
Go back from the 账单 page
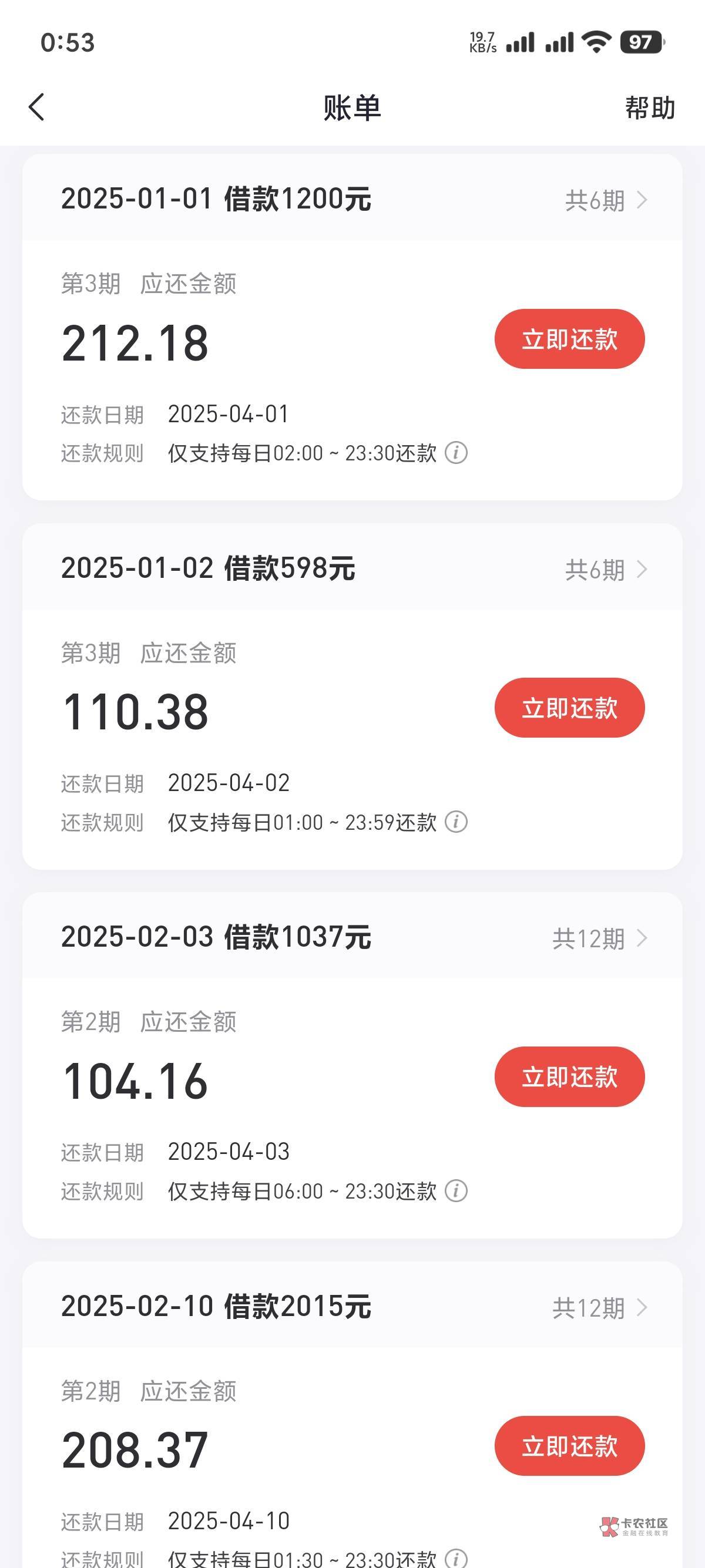36,107
